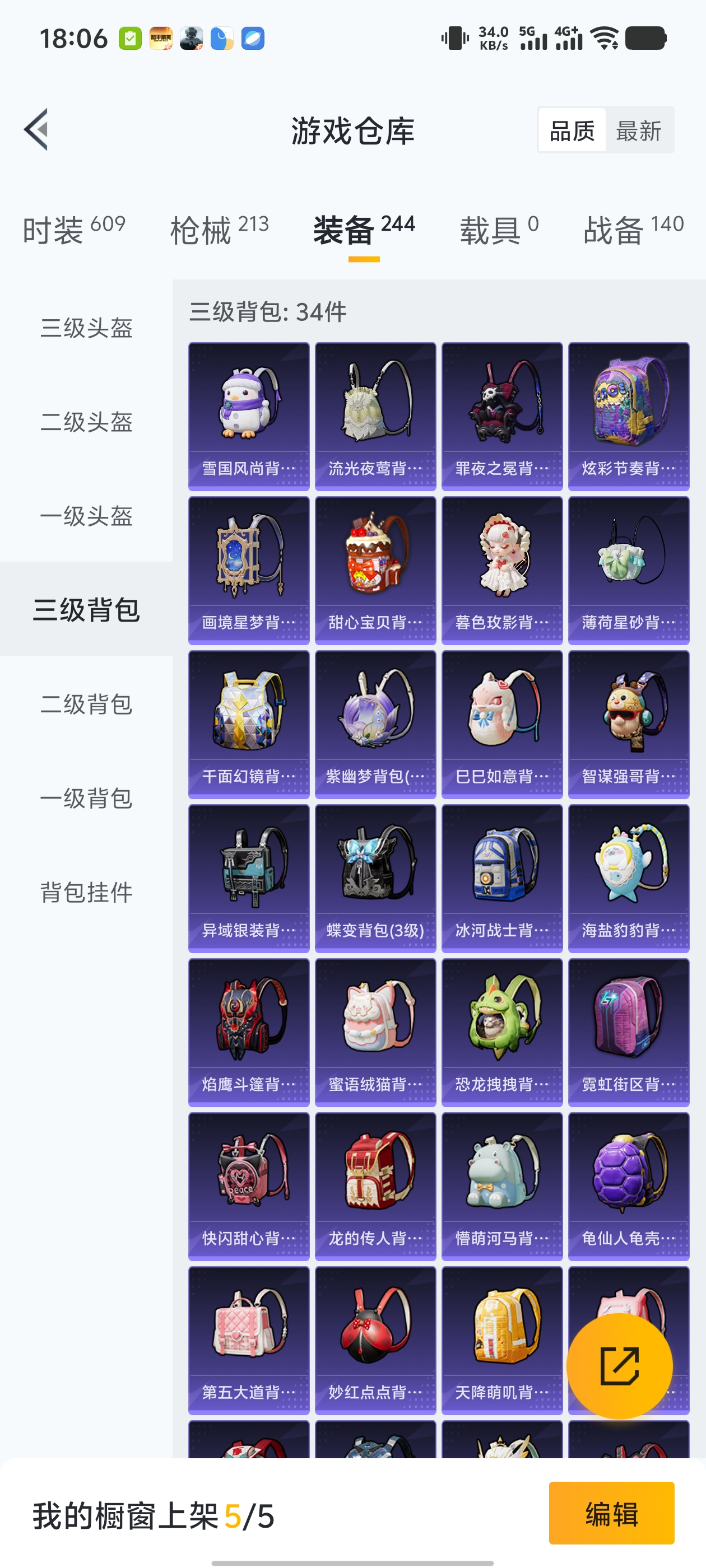Select the 三级头盔 category filter
This screenshot has width=706, height=1568.
click(86, 329)
